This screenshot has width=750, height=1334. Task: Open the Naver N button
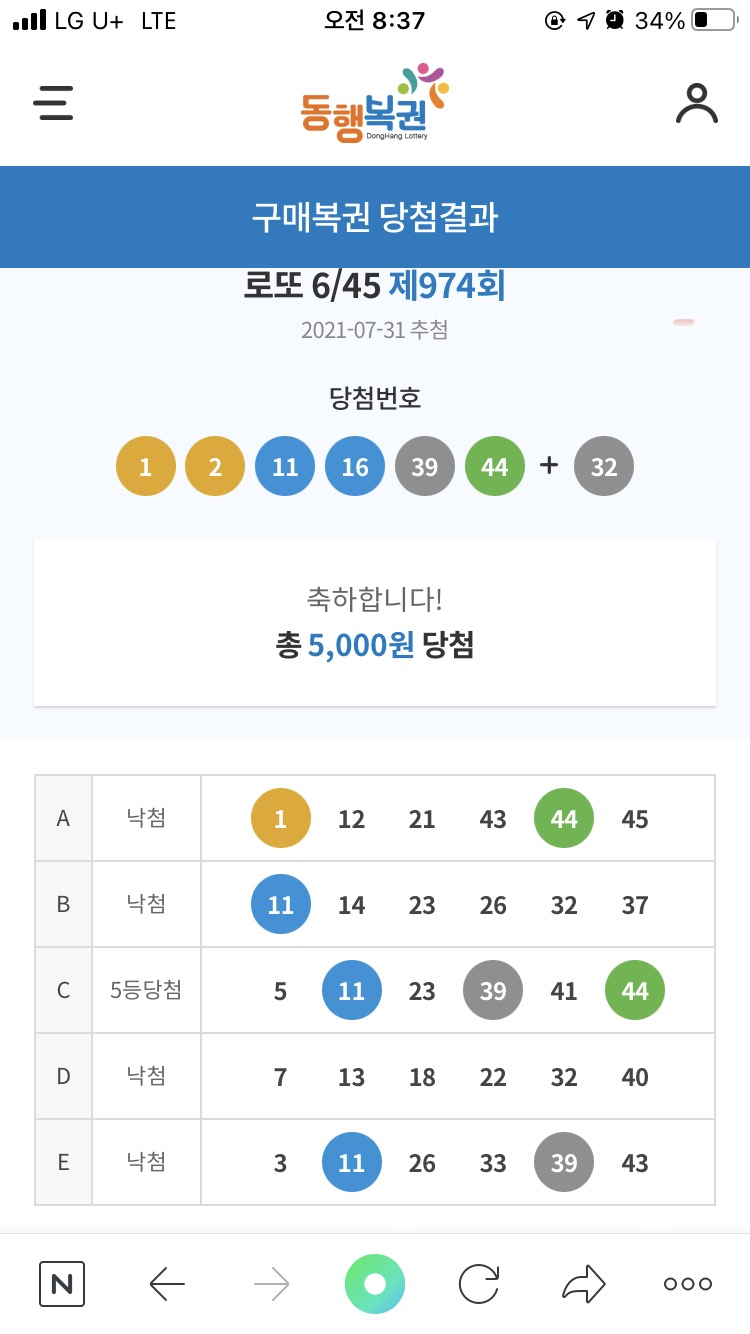pos(62,1283)
